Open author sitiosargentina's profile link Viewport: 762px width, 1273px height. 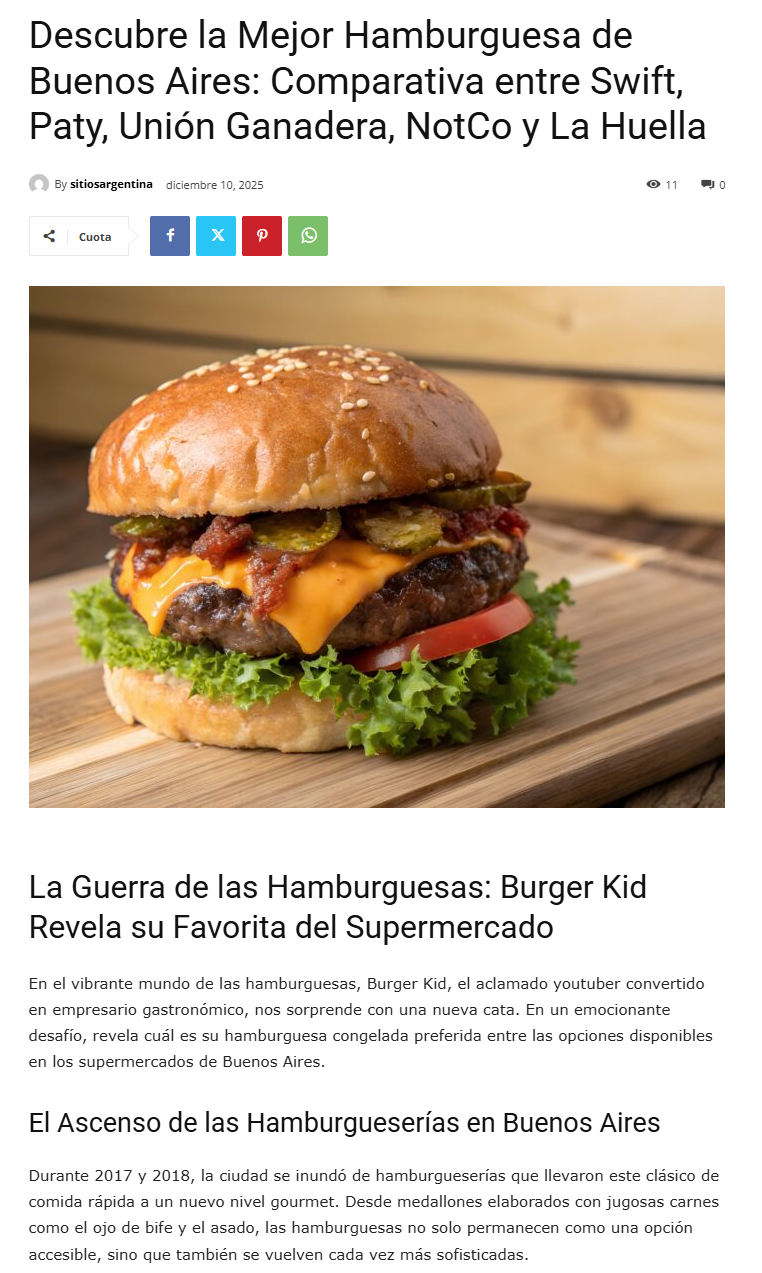click(x=111, y=184)
